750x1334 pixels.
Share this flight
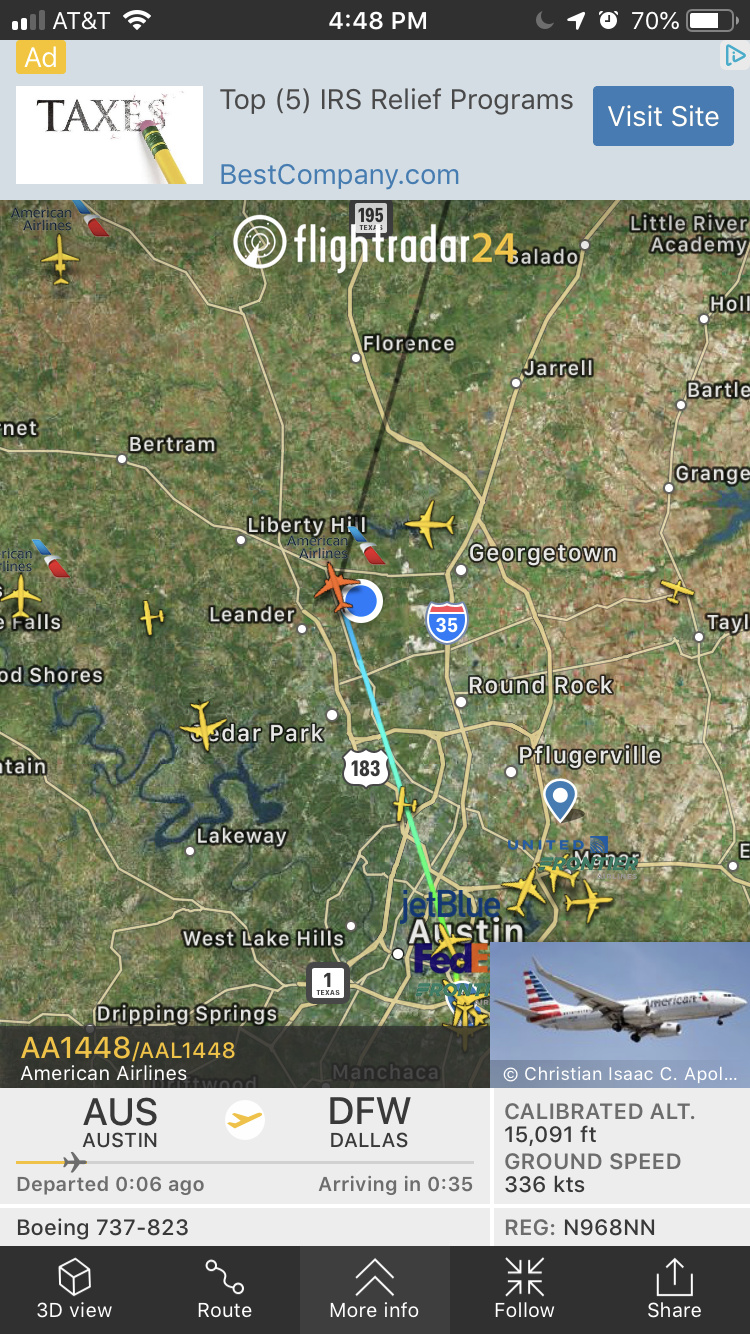tap(674, 1289)
